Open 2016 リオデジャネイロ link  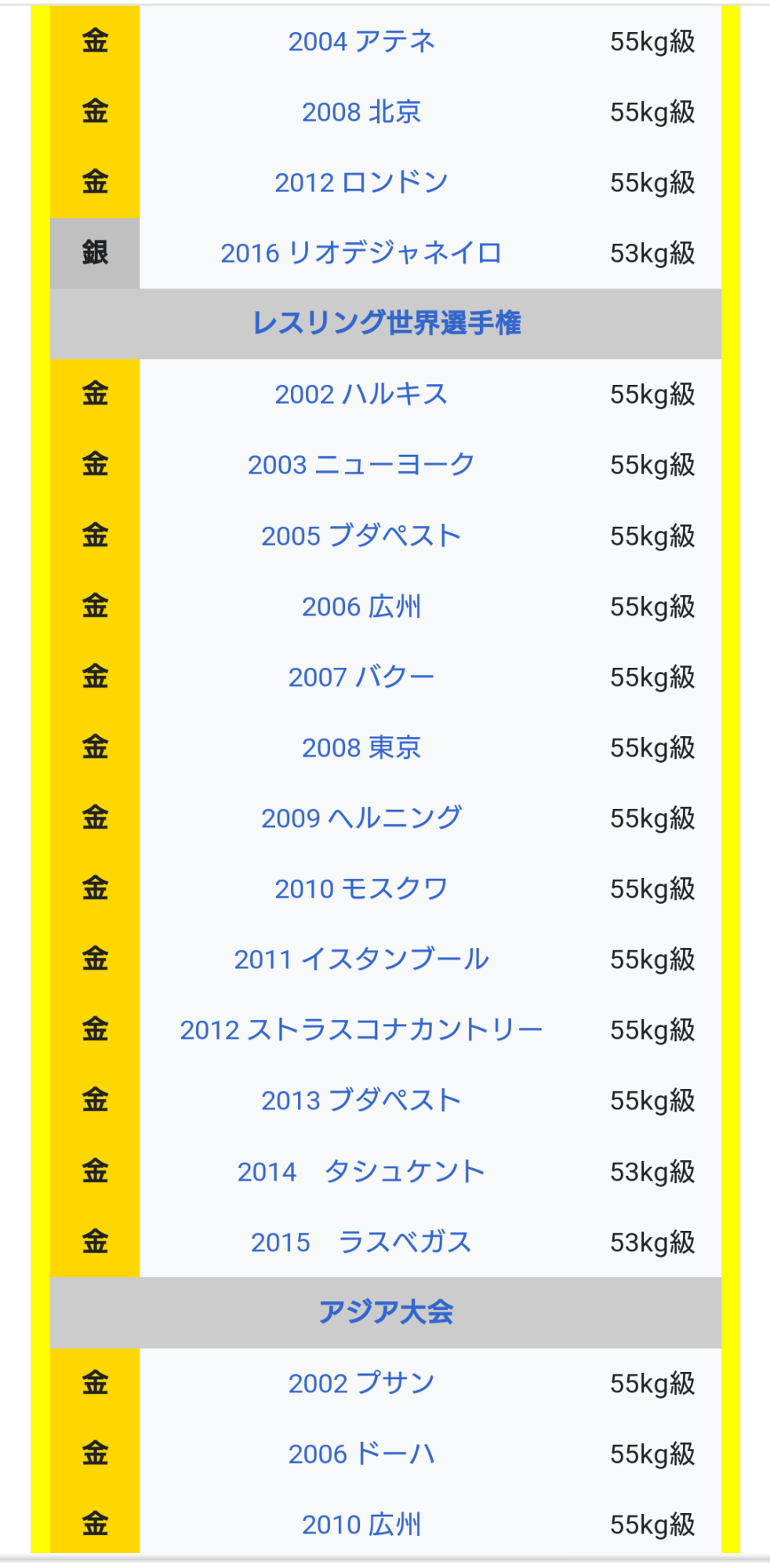tap(361, 253)
